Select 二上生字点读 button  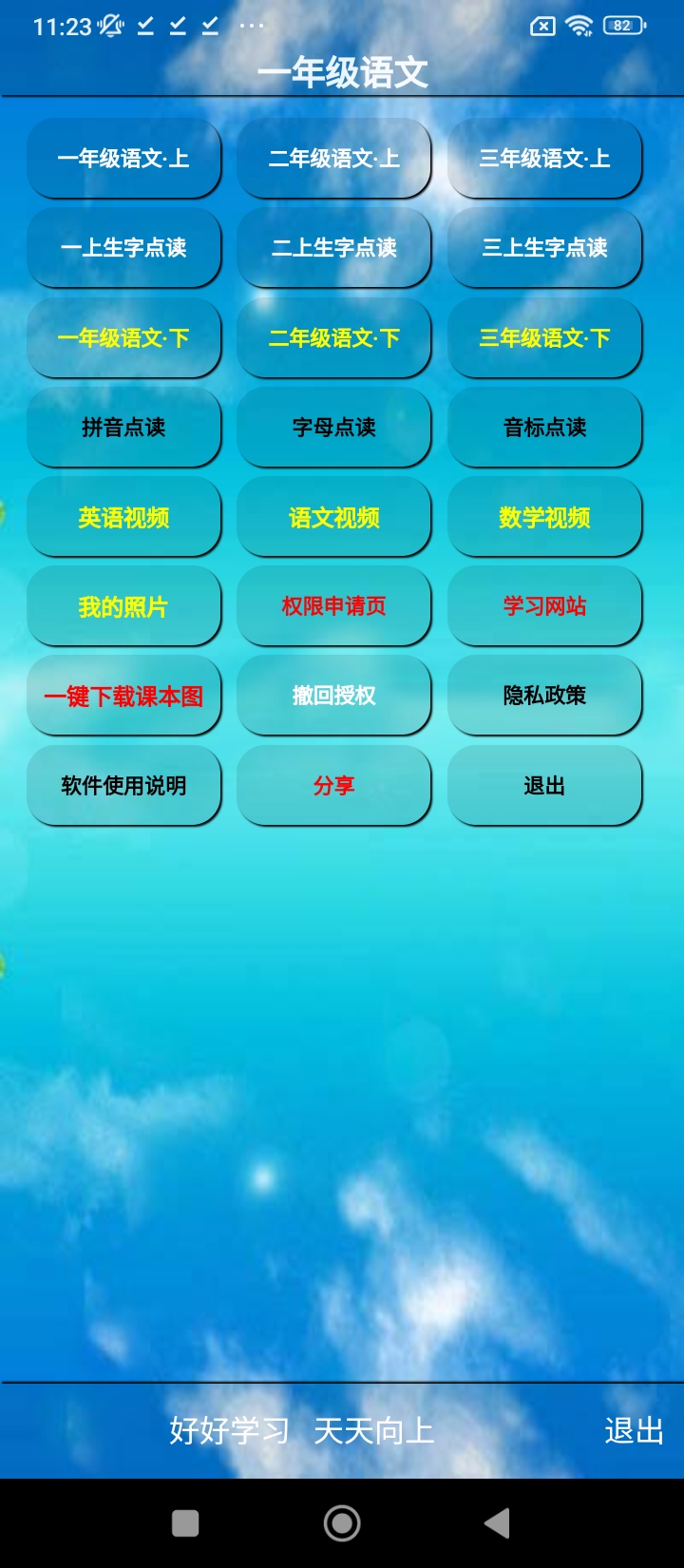(334, 248)
